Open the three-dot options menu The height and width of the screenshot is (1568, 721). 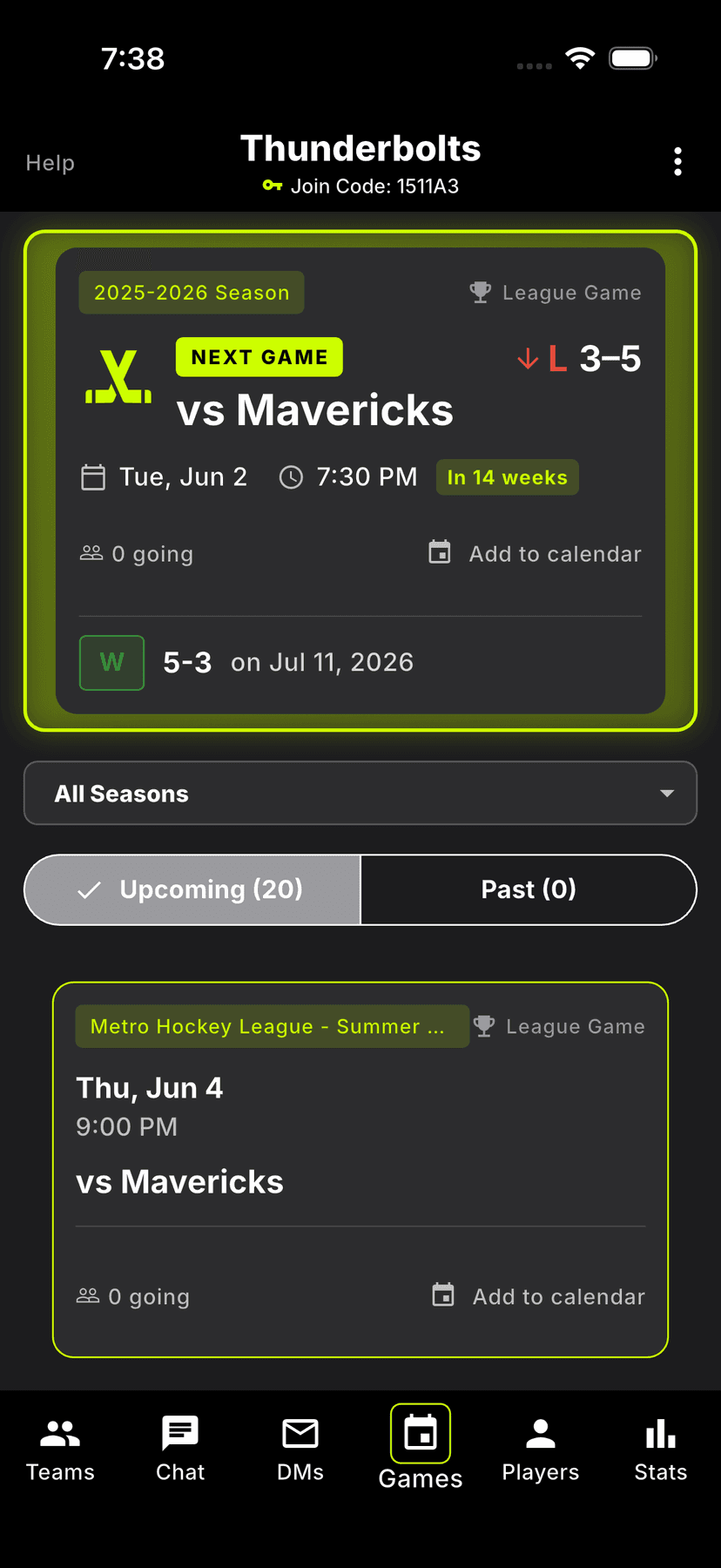tap(678, 162)
